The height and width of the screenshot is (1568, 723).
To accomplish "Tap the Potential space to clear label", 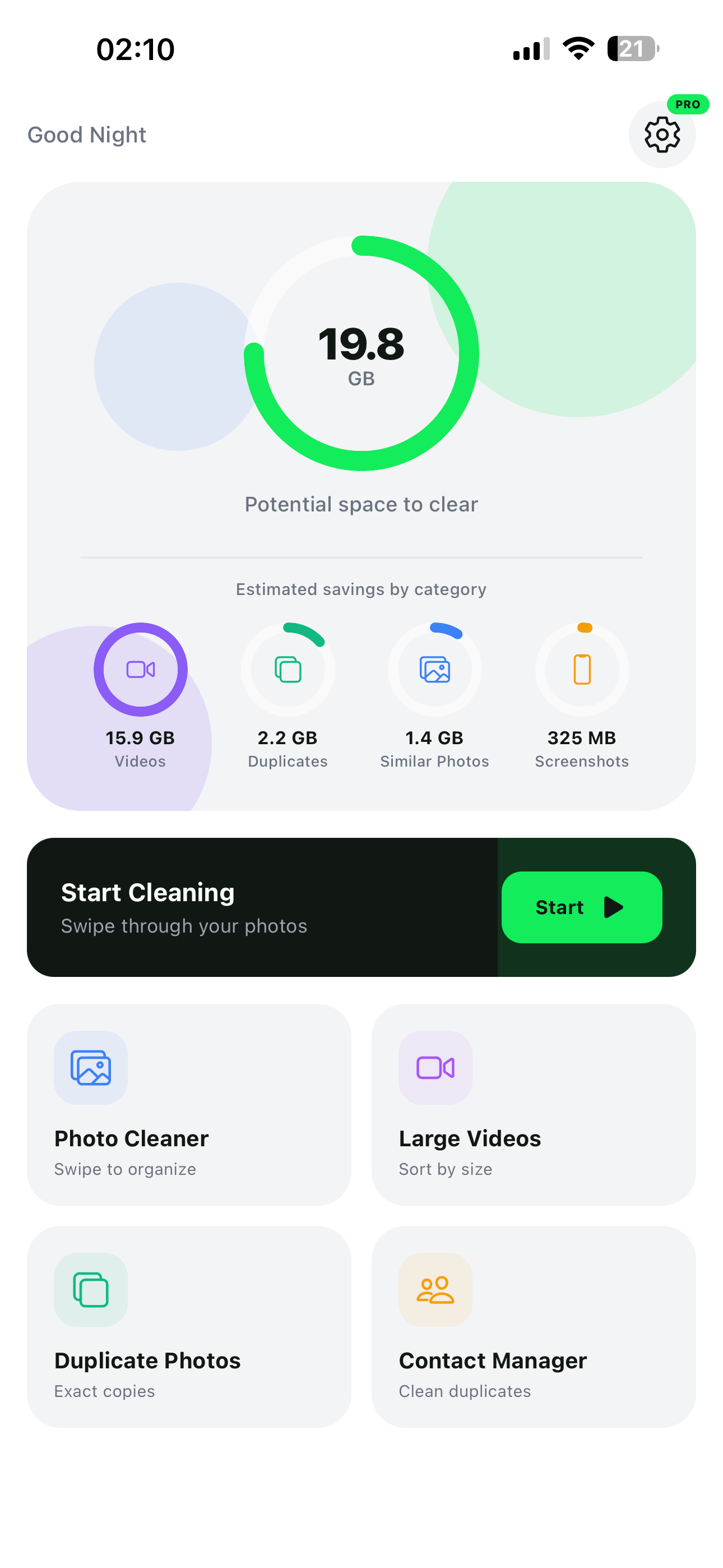I will click(361, 504).
